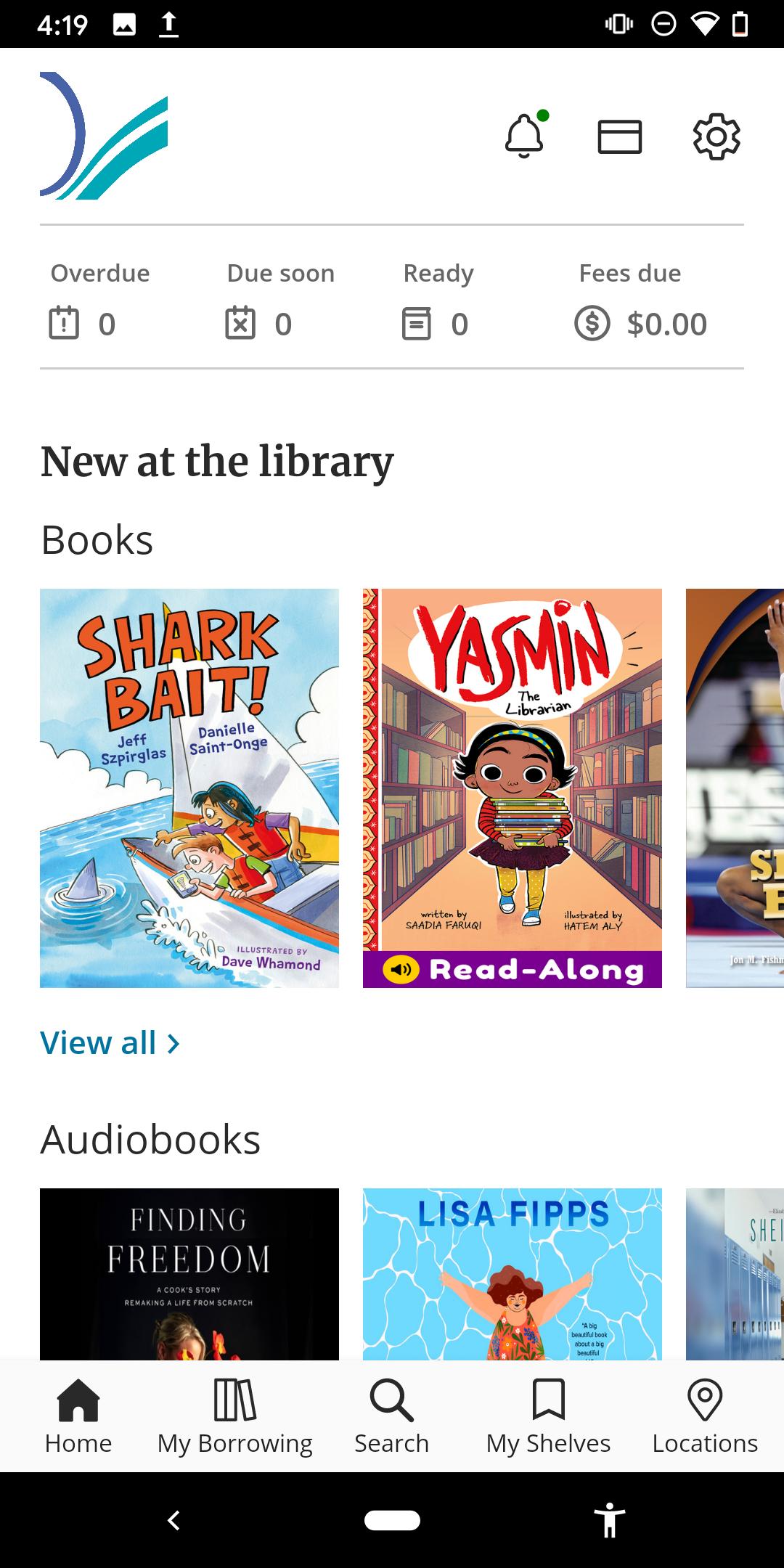View overdue items count
Image resolution: width=784 pixels, height=1568 pixels.
tap(100, 300)
